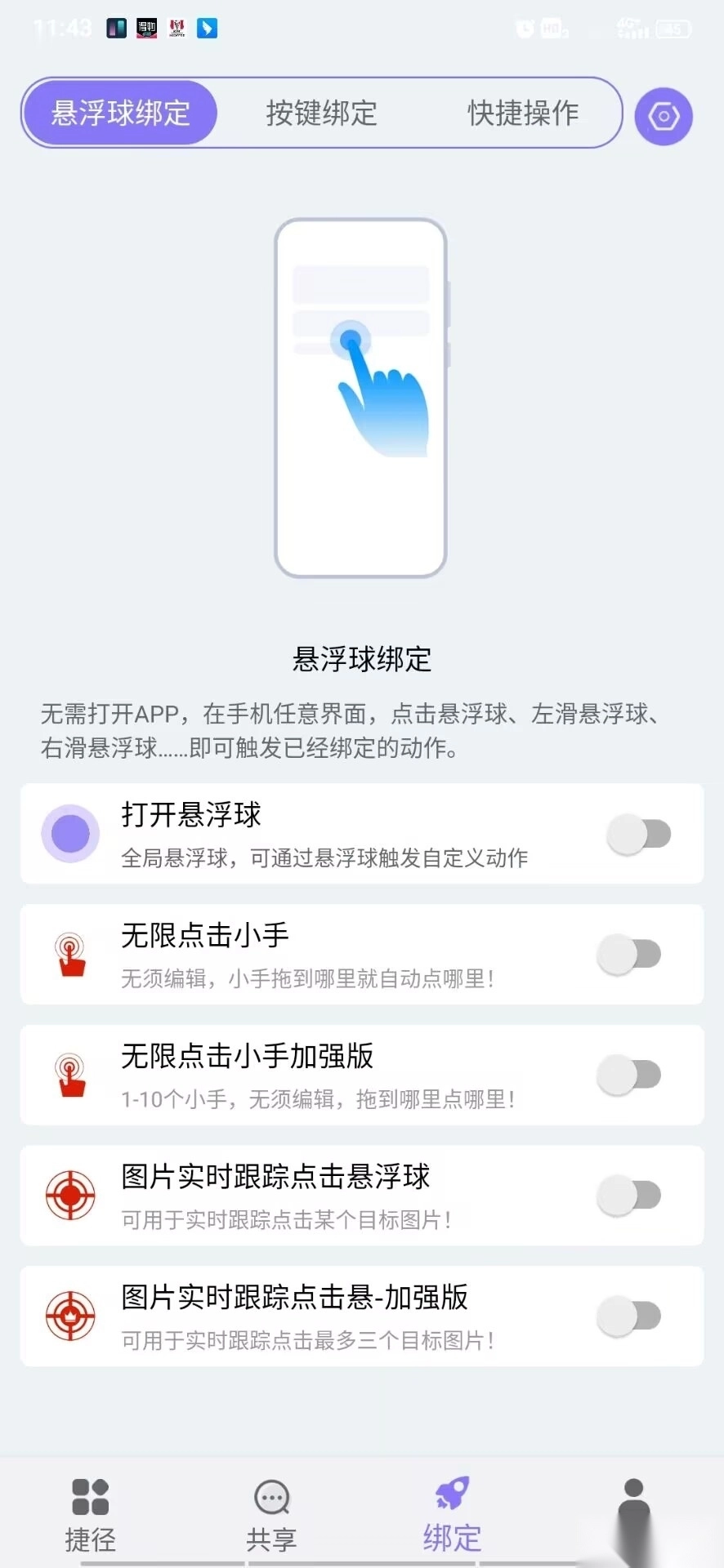Enable 图片实时跟踪点击悬浮球 switch
The height and width of the screenshot is (1568, 724).
pyautogui.click(x=629, y=1196)
